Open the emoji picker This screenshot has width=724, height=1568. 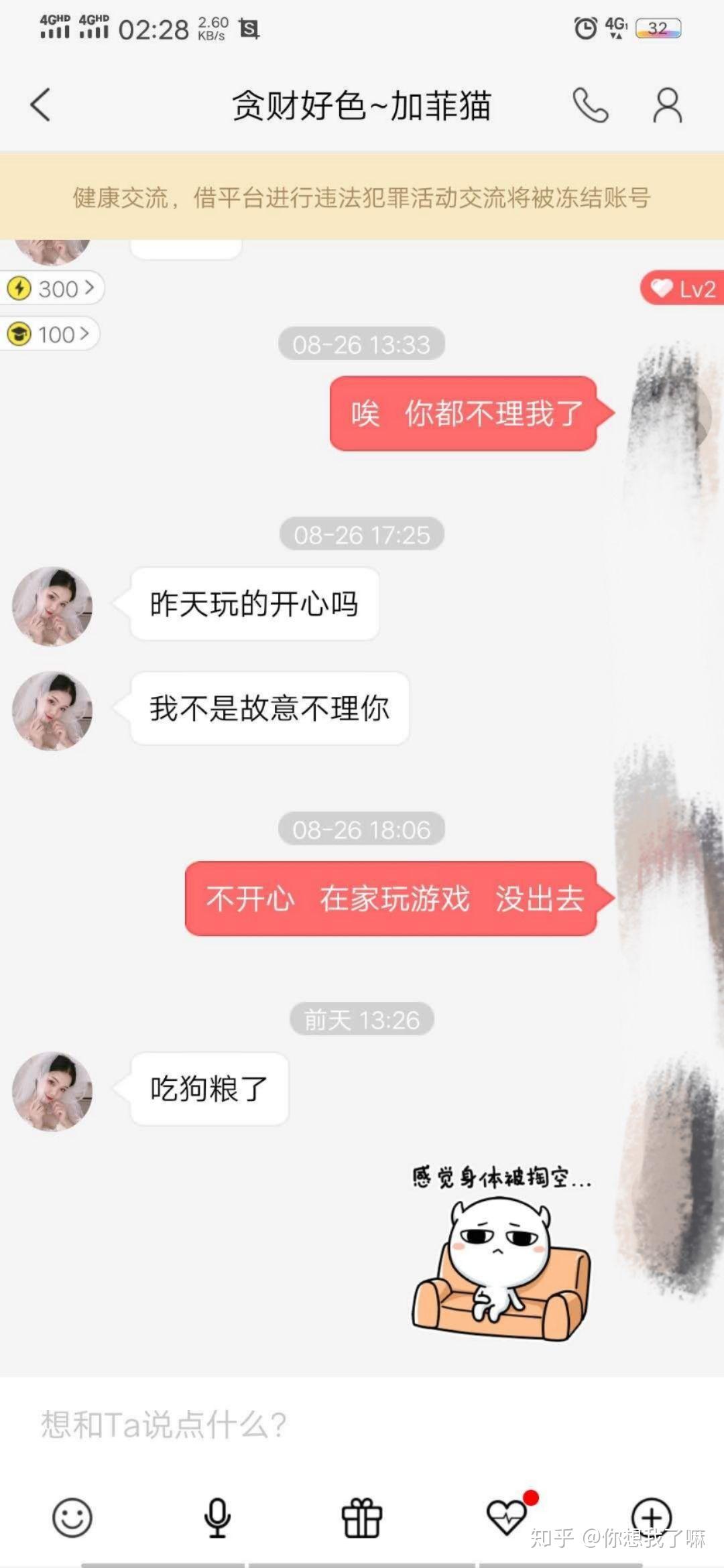click(72, 1517)
